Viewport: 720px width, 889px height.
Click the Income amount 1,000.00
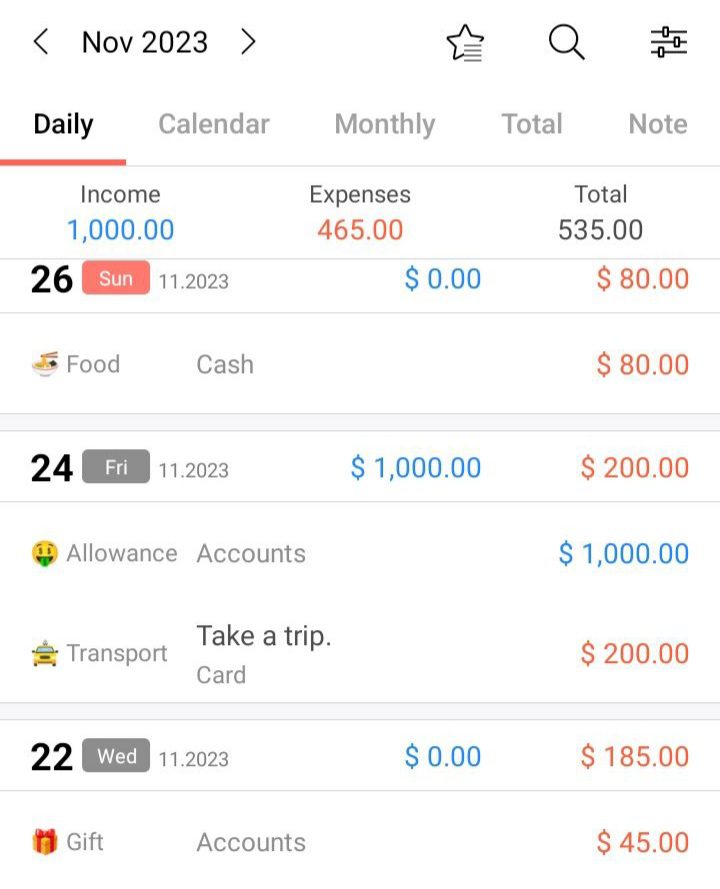click(120, 229)
